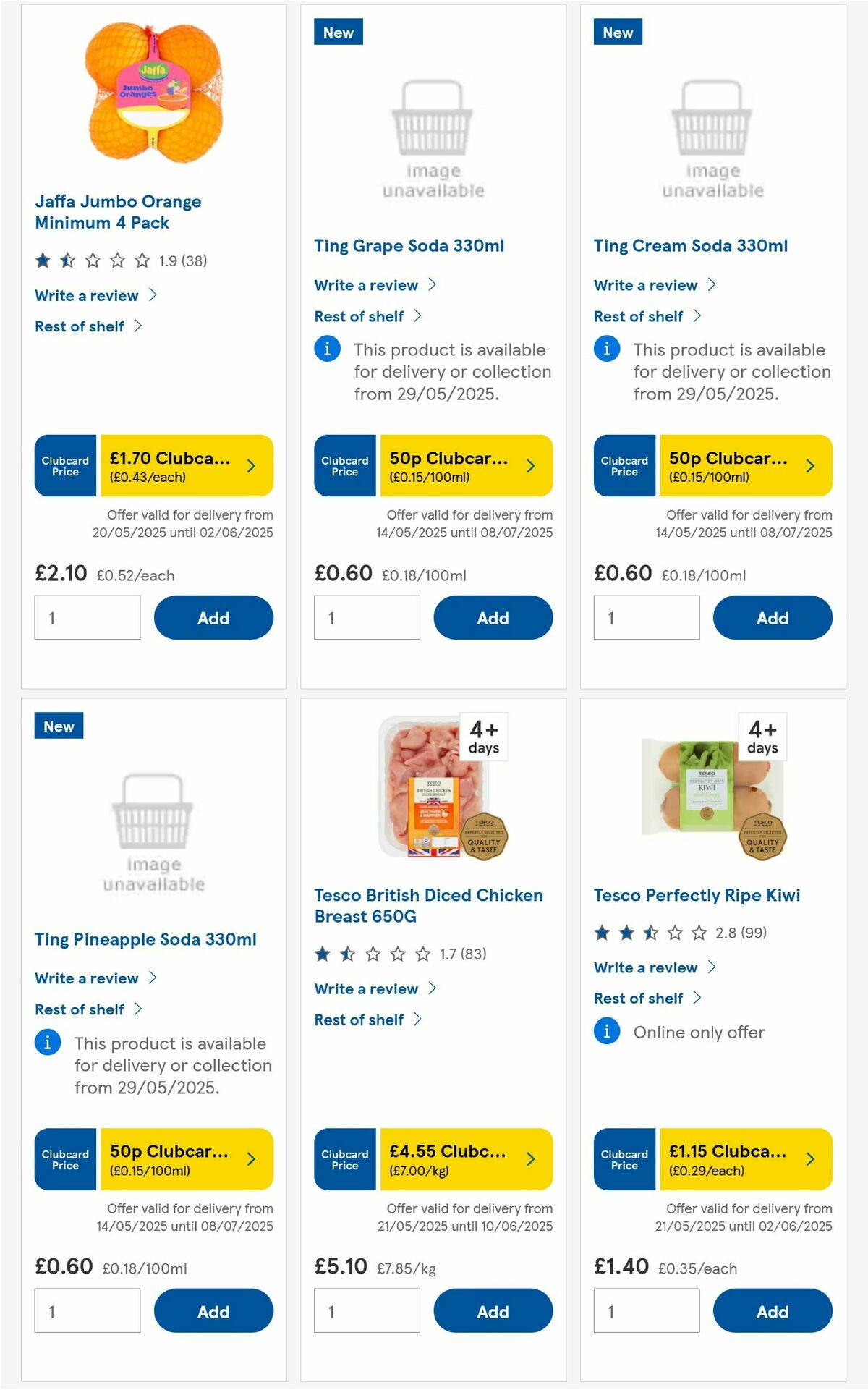This screenshot has height=1390, width=868.
Task: Click the New badge on Ting Cream Soda
Action: [x=617, y=32]
